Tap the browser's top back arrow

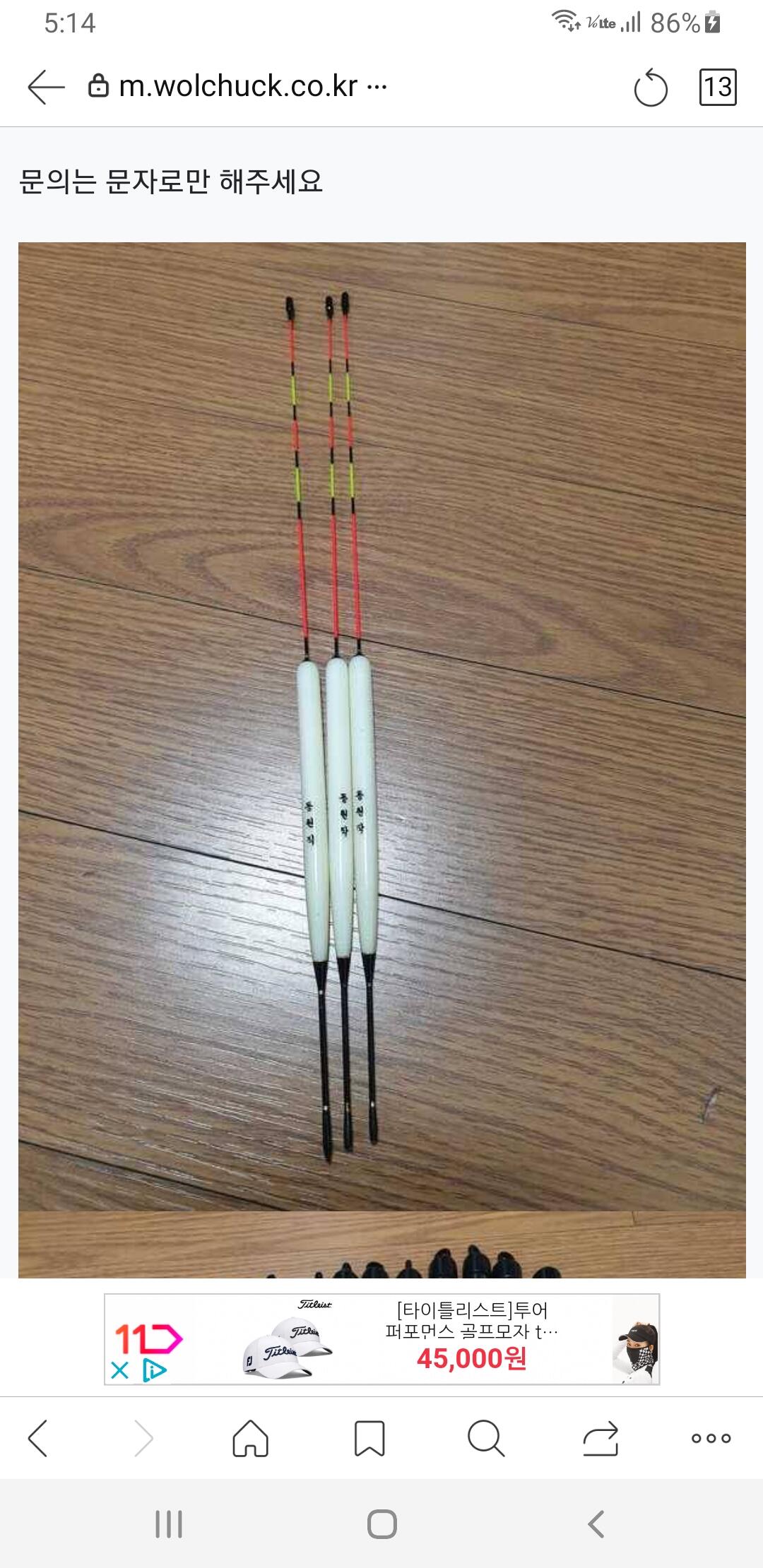click(x=46, y=87)
